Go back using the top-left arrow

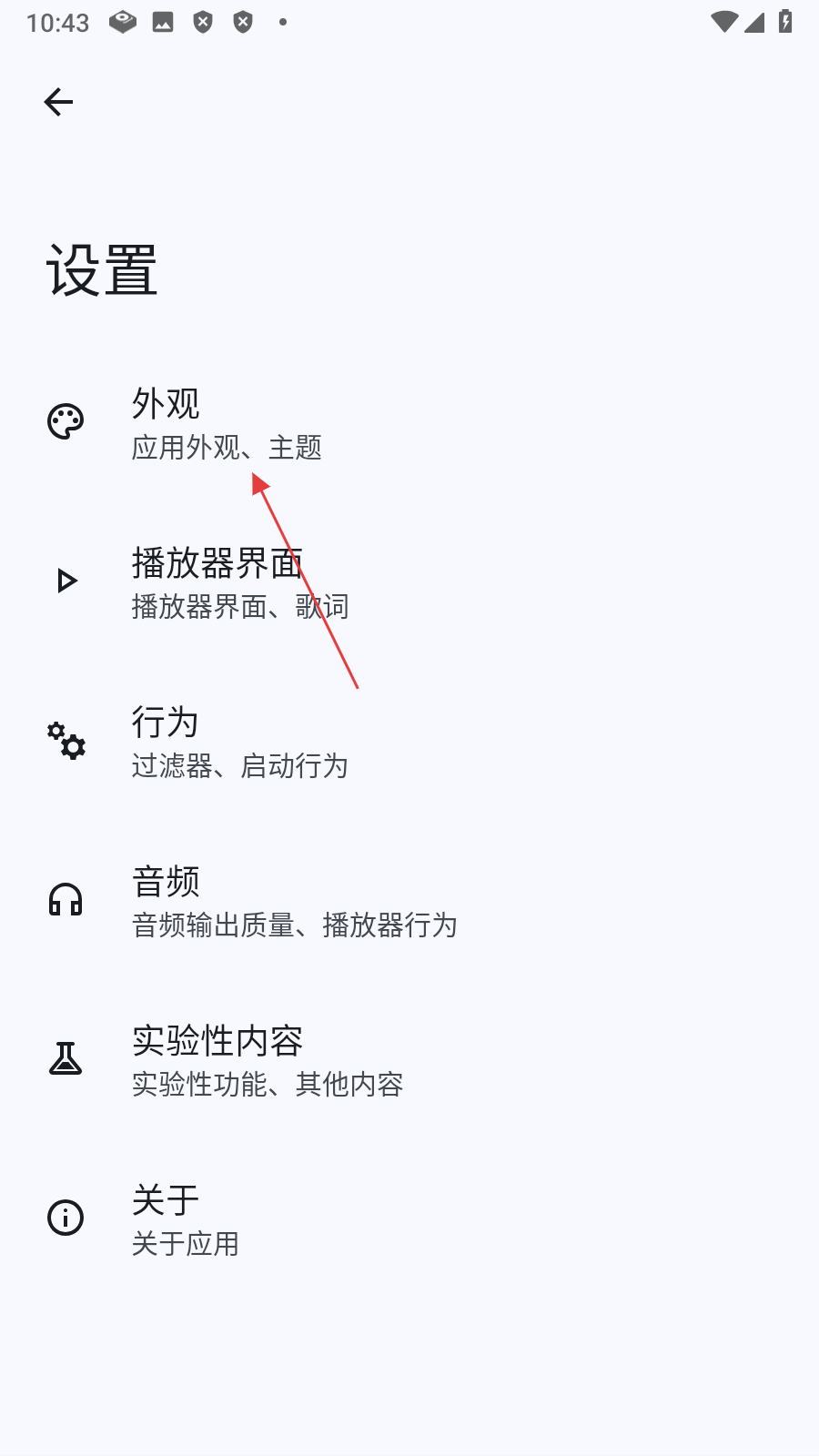point(58,102)
